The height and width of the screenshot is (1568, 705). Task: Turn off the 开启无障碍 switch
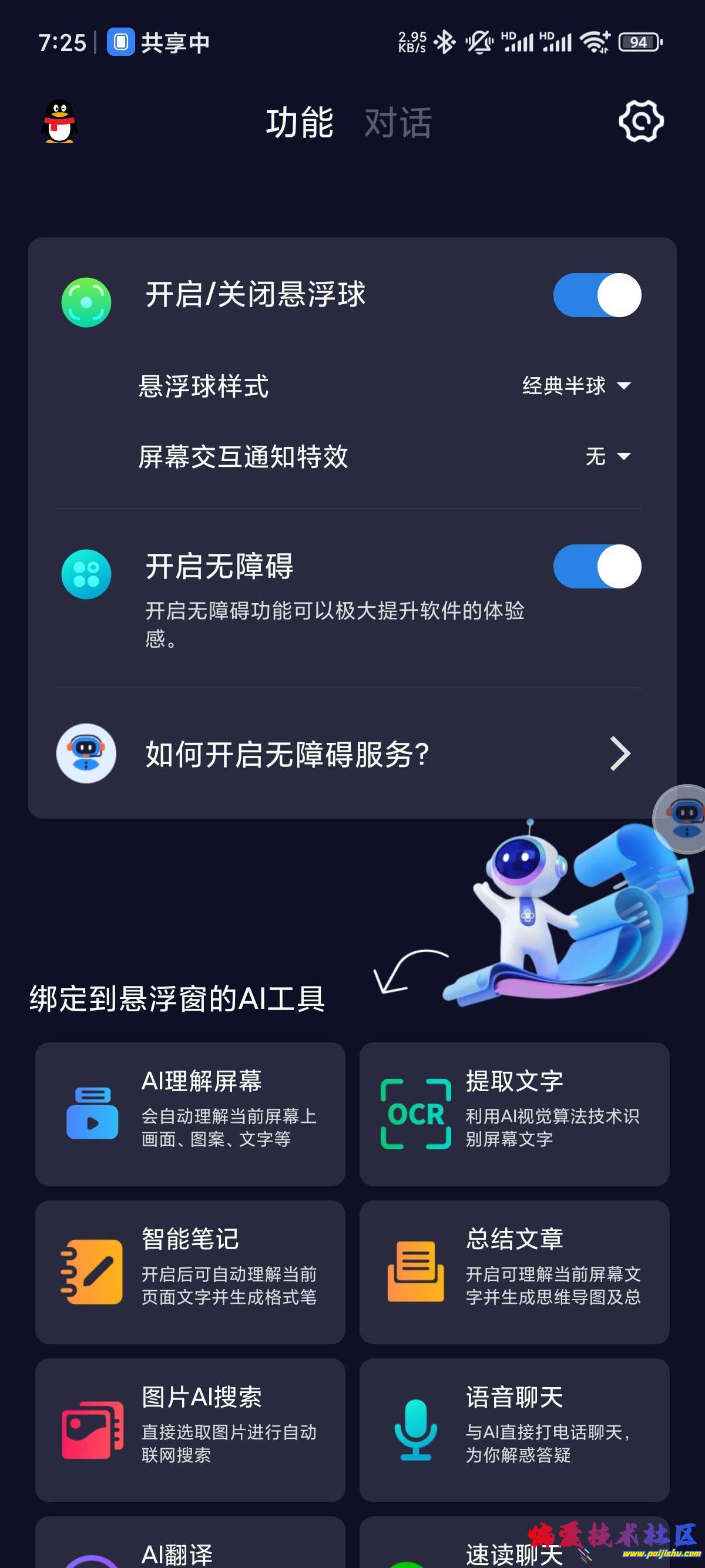(x=597, y=567)
